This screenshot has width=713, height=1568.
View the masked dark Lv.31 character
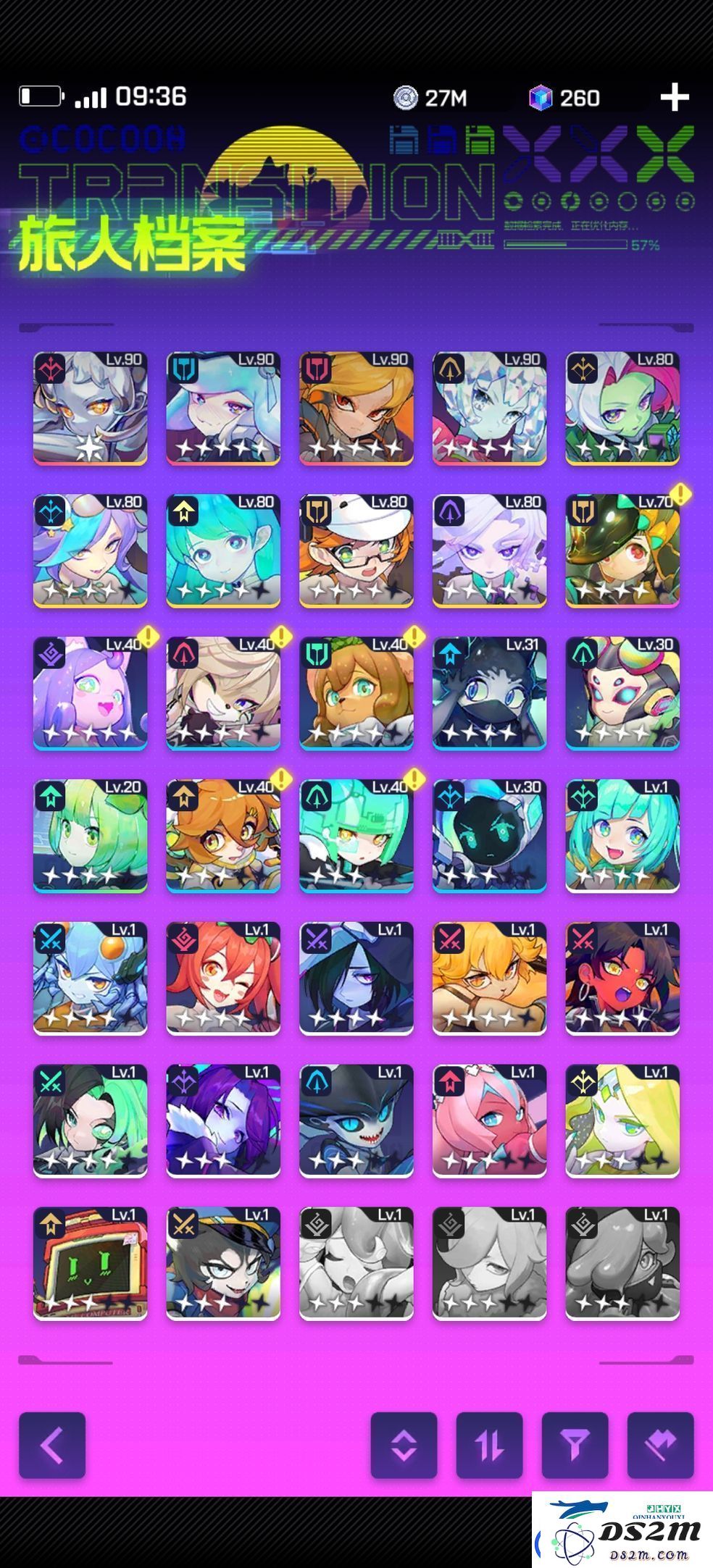pyautogui.click(x=489, y=693)
